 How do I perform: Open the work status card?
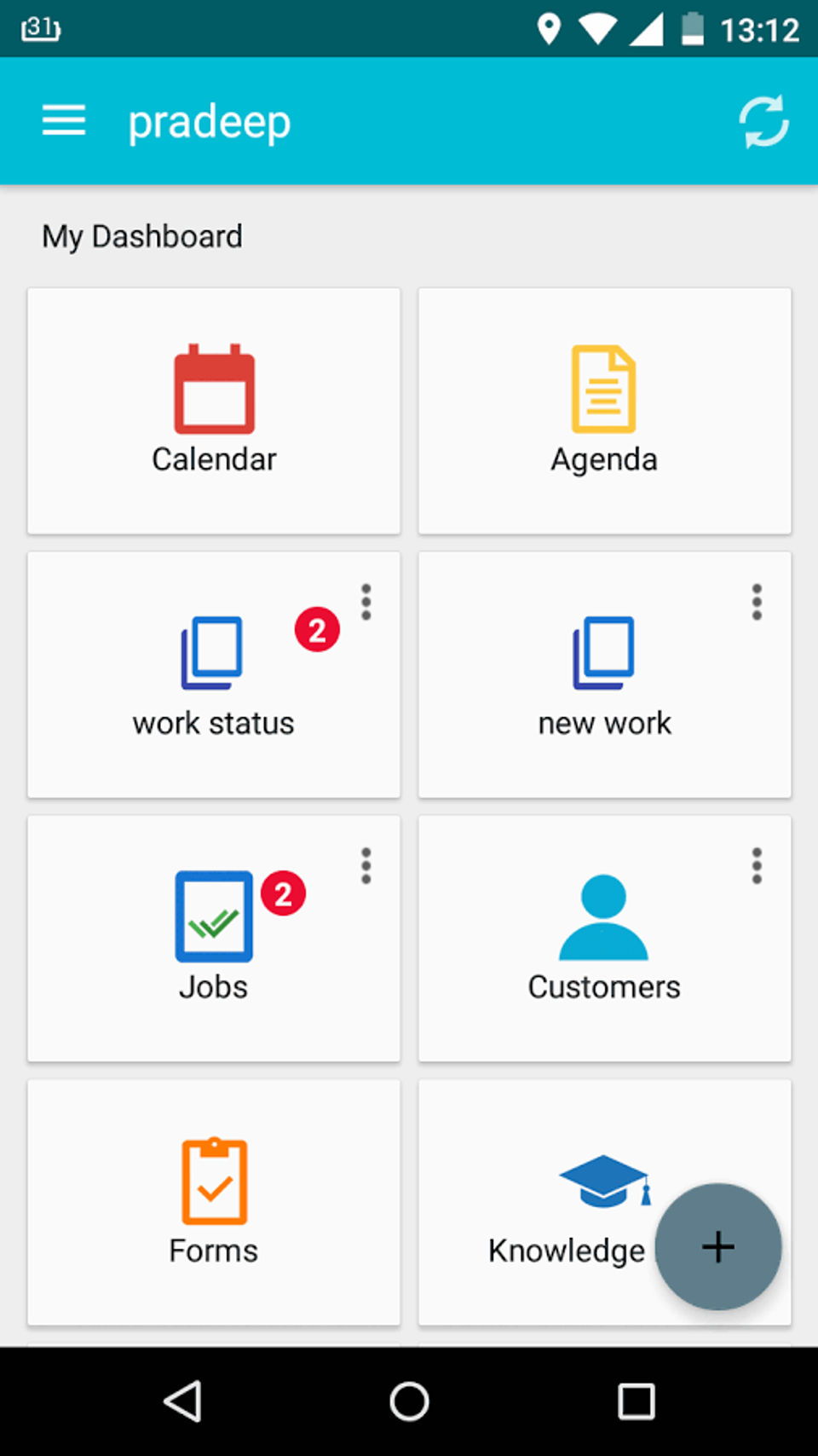coord(214,675)
